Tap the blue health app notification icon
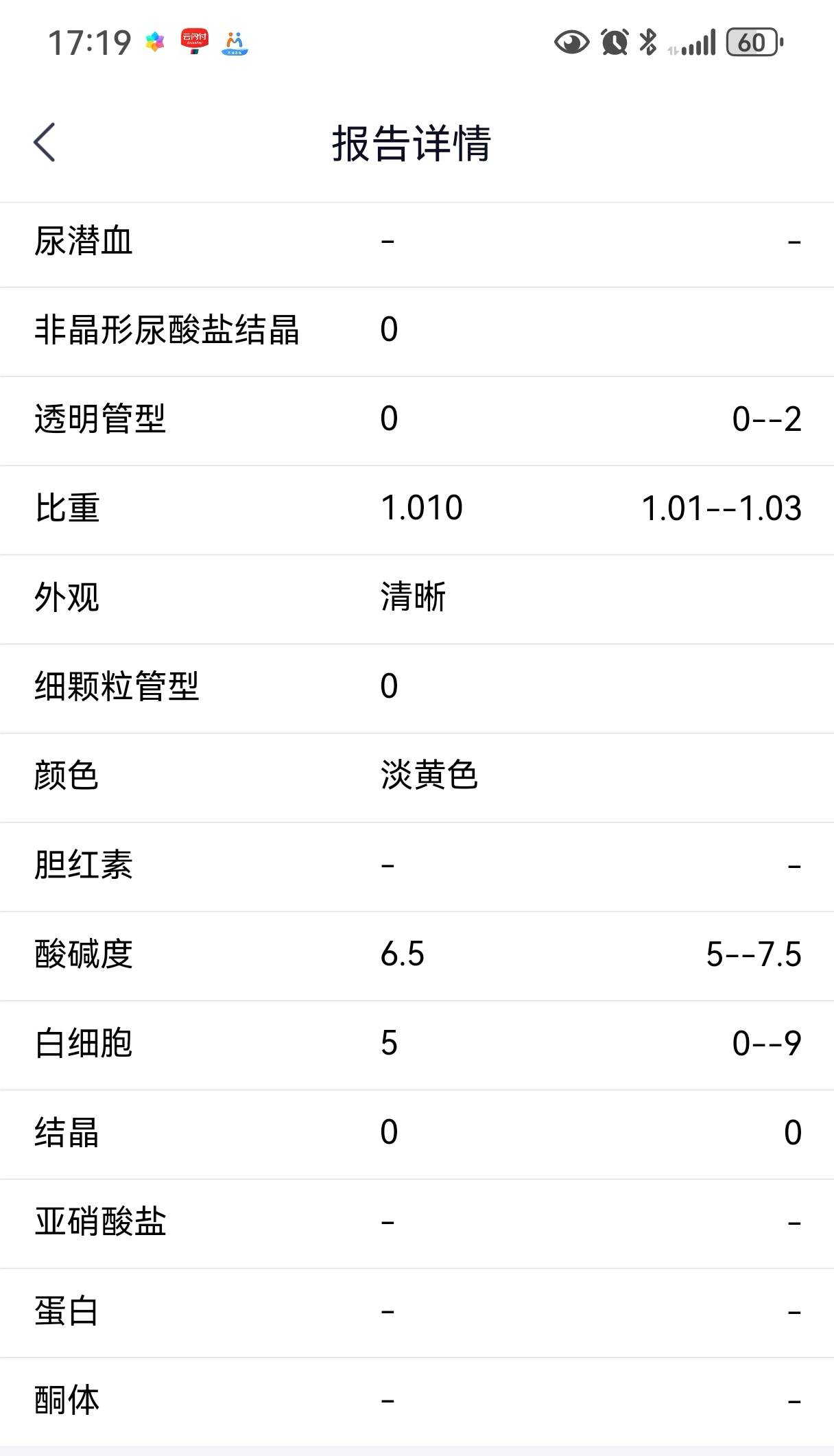 234,44
